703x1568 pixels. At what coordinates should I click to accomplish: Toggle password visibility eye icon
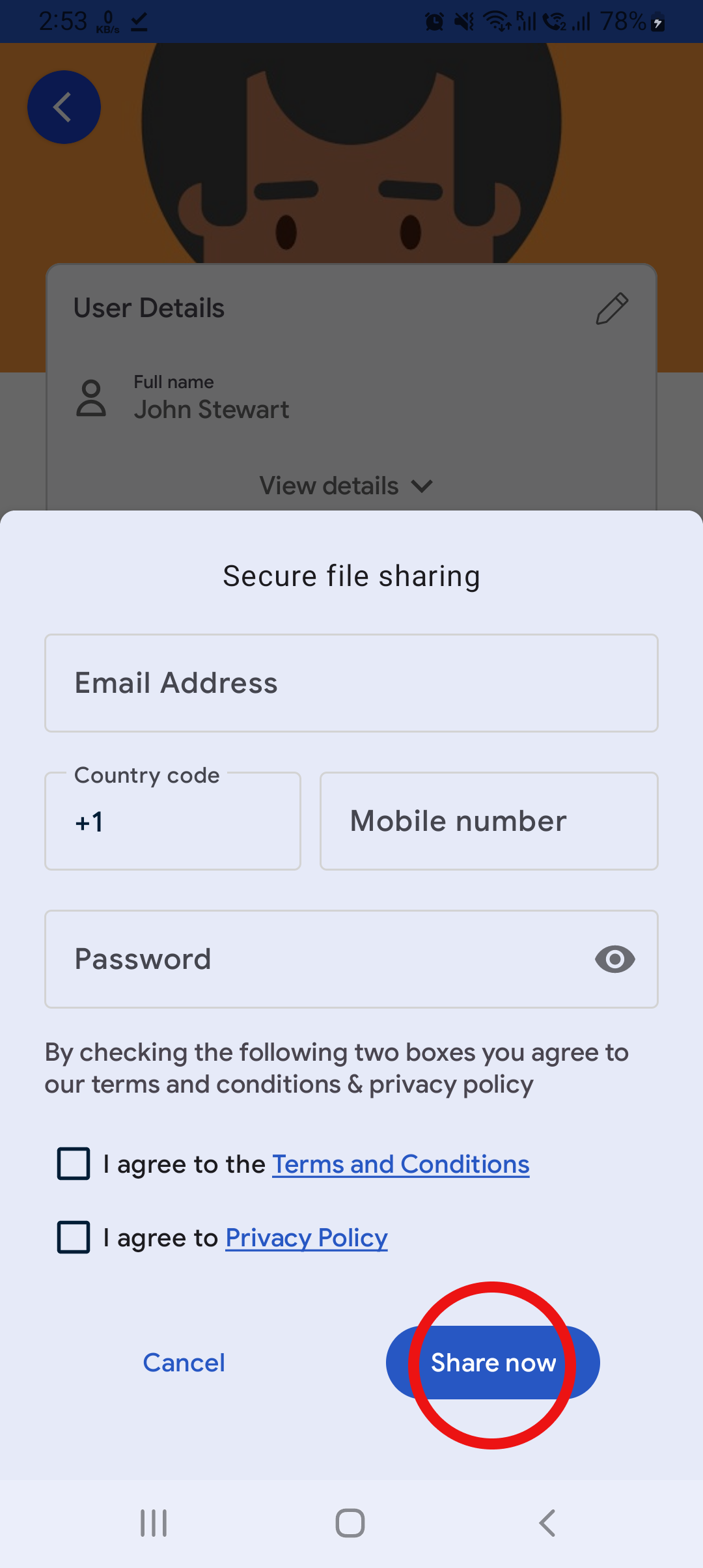614,959
